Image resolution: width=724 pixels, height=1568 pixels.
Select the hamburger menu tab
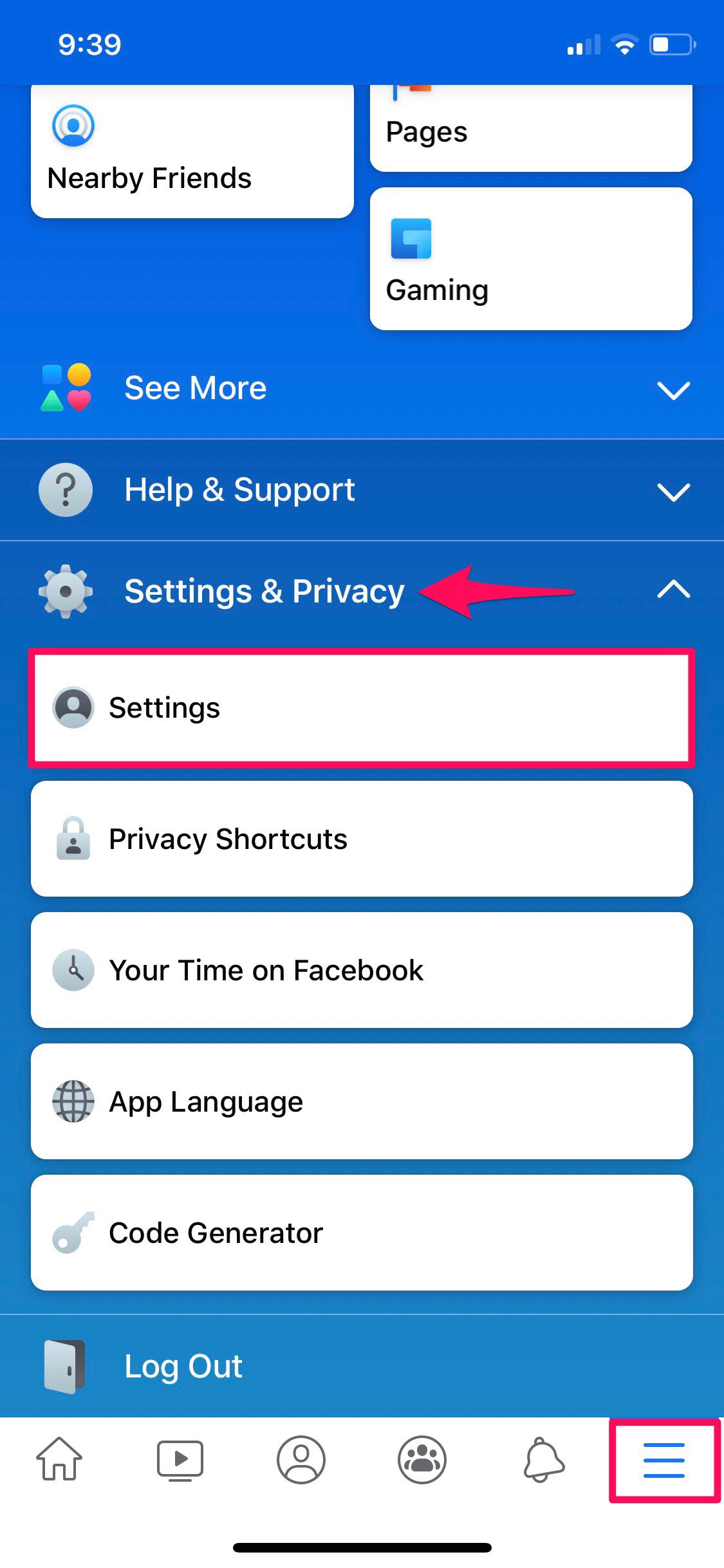664,1460
